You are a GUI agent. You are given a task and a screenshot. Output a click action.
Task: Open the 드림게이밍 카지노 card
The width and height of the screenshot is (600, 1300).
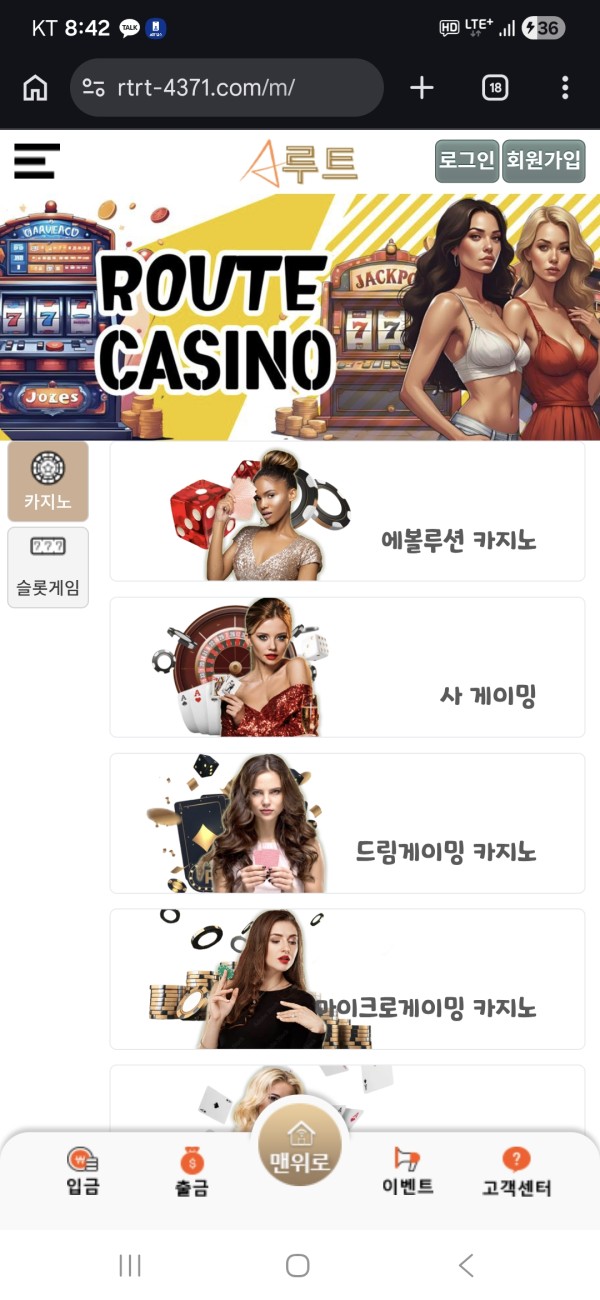347,823
